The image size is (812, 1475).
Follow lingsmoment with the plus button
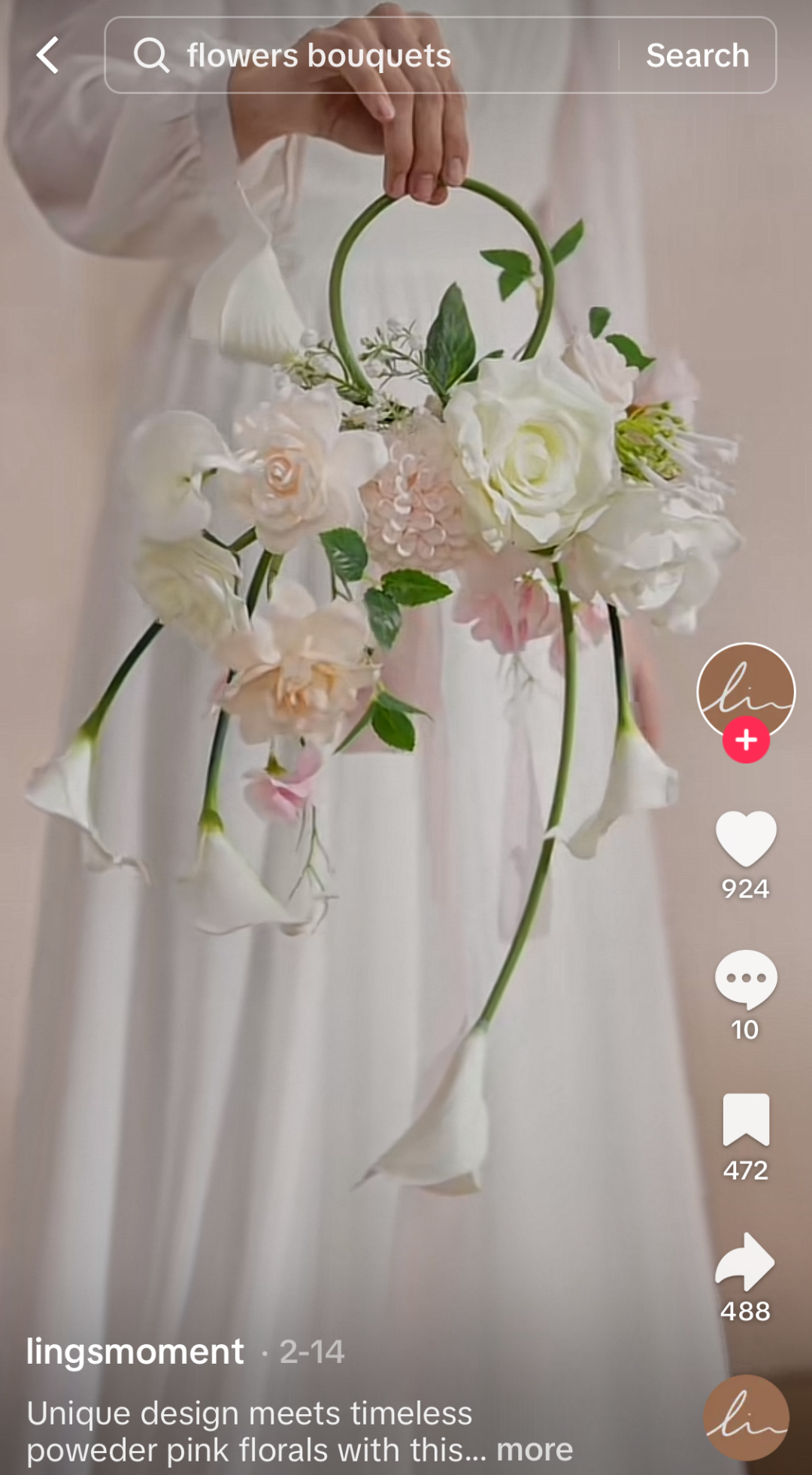(746, 740)
